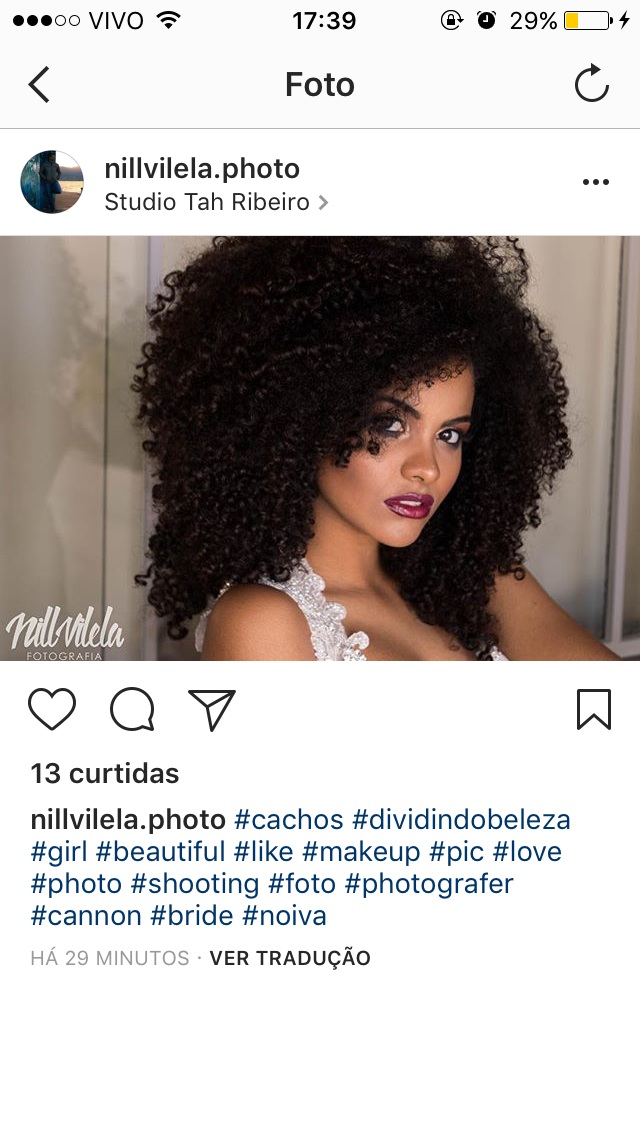The height and width of the screenshot is (1136, 640).
Task: Go back using the top-left arrow
Action: [x=39, y=84]
